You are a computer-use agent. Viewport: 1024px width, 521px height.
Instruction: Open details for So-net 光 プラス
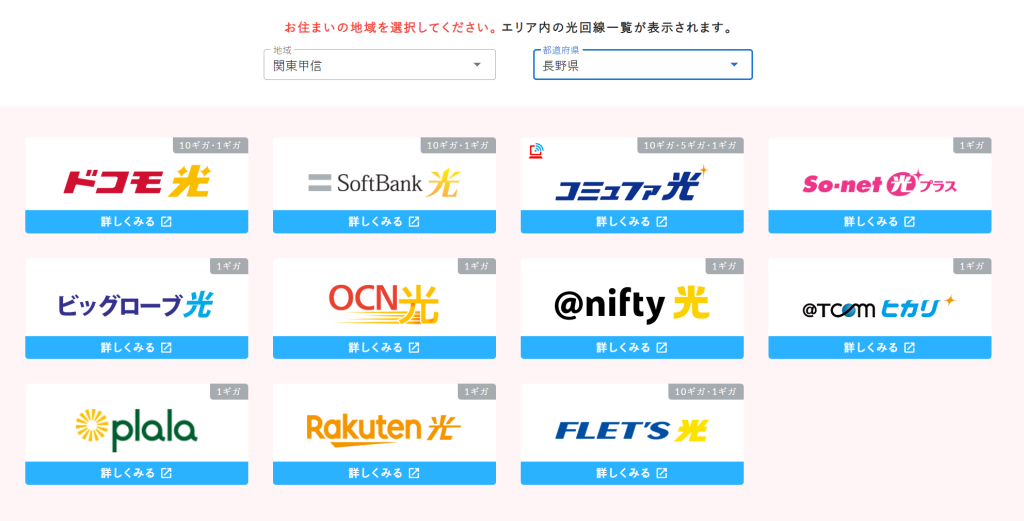880,222
